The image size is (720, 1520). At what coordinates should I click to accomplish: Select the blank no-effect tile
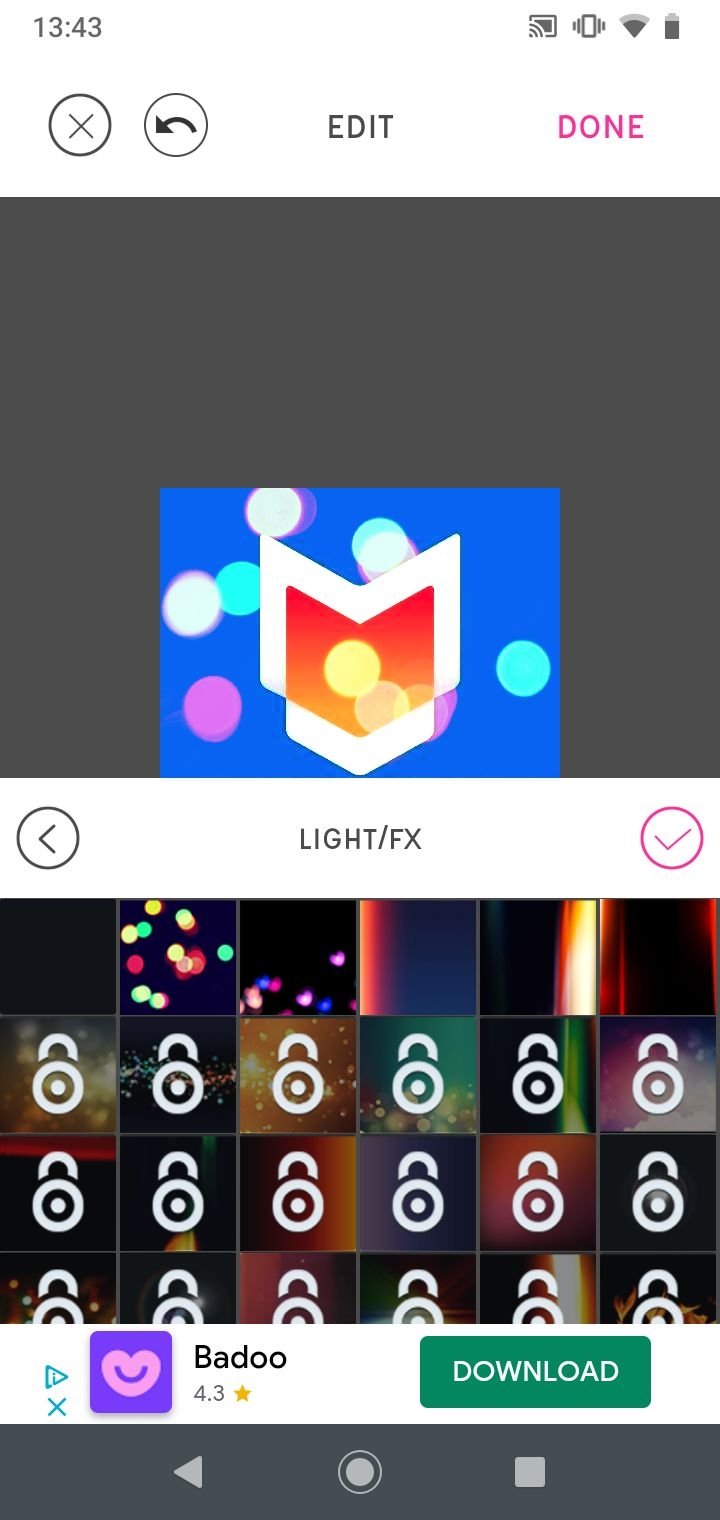tap(58, 957)
